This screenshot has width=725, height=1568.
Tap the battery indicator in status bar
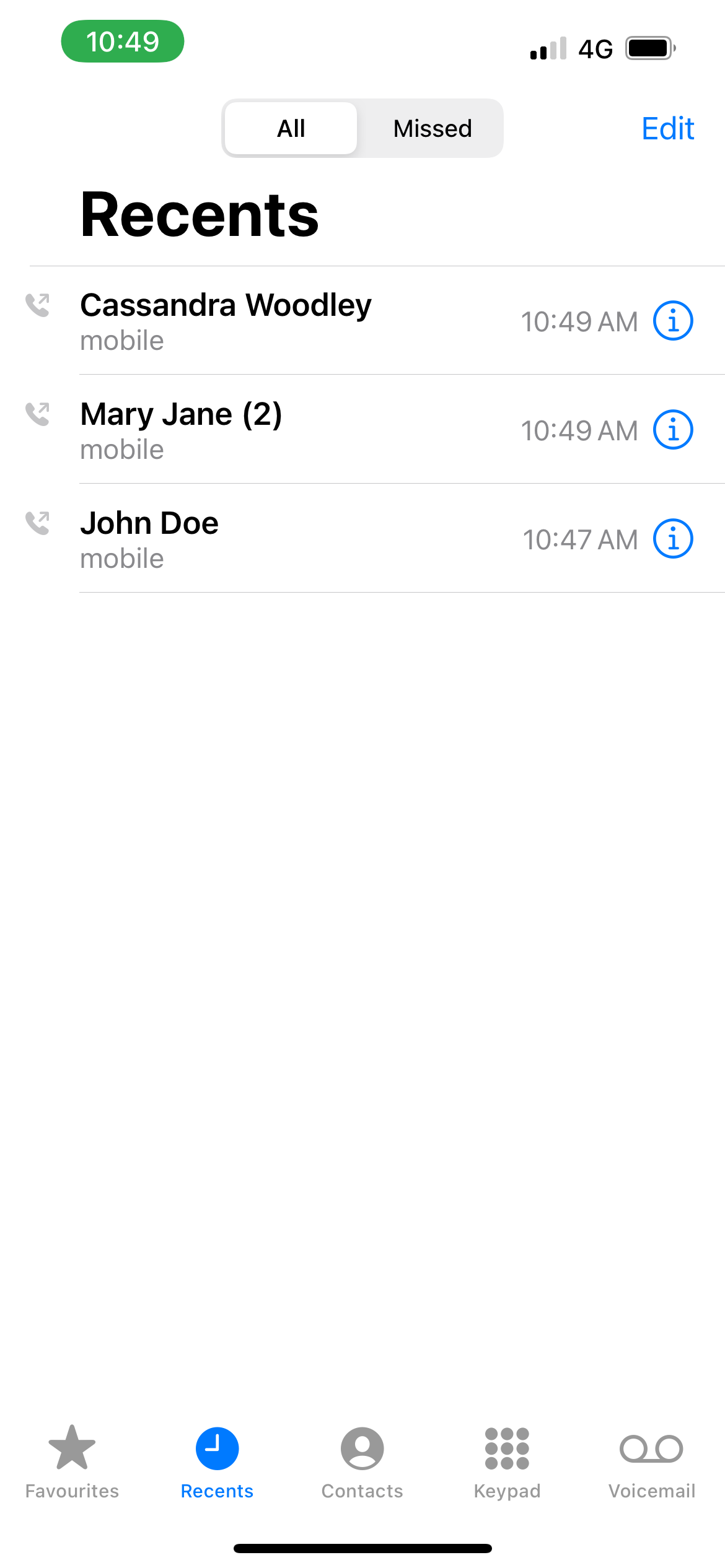coord(649,48)
